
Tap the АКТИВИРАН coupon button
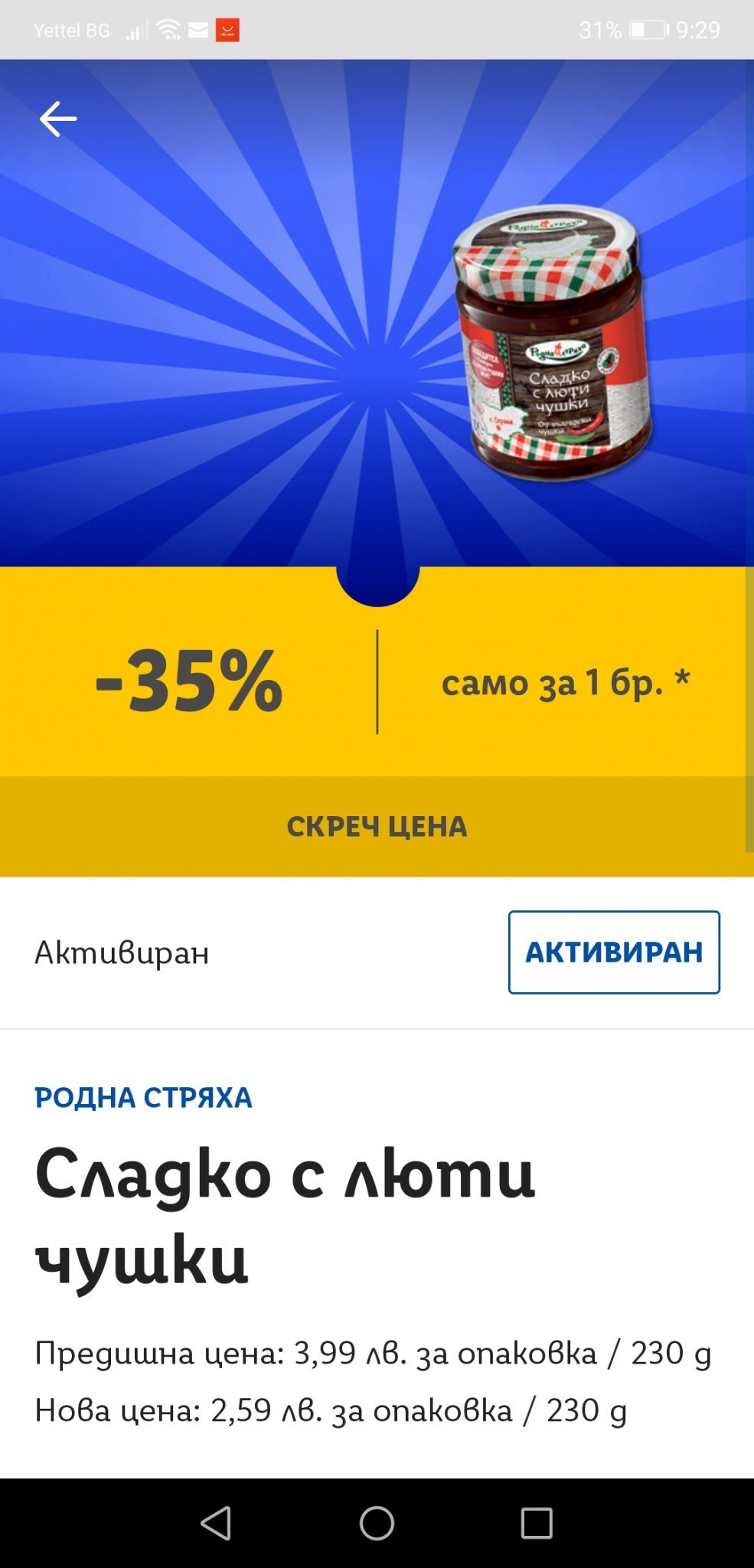click(614, 952)
